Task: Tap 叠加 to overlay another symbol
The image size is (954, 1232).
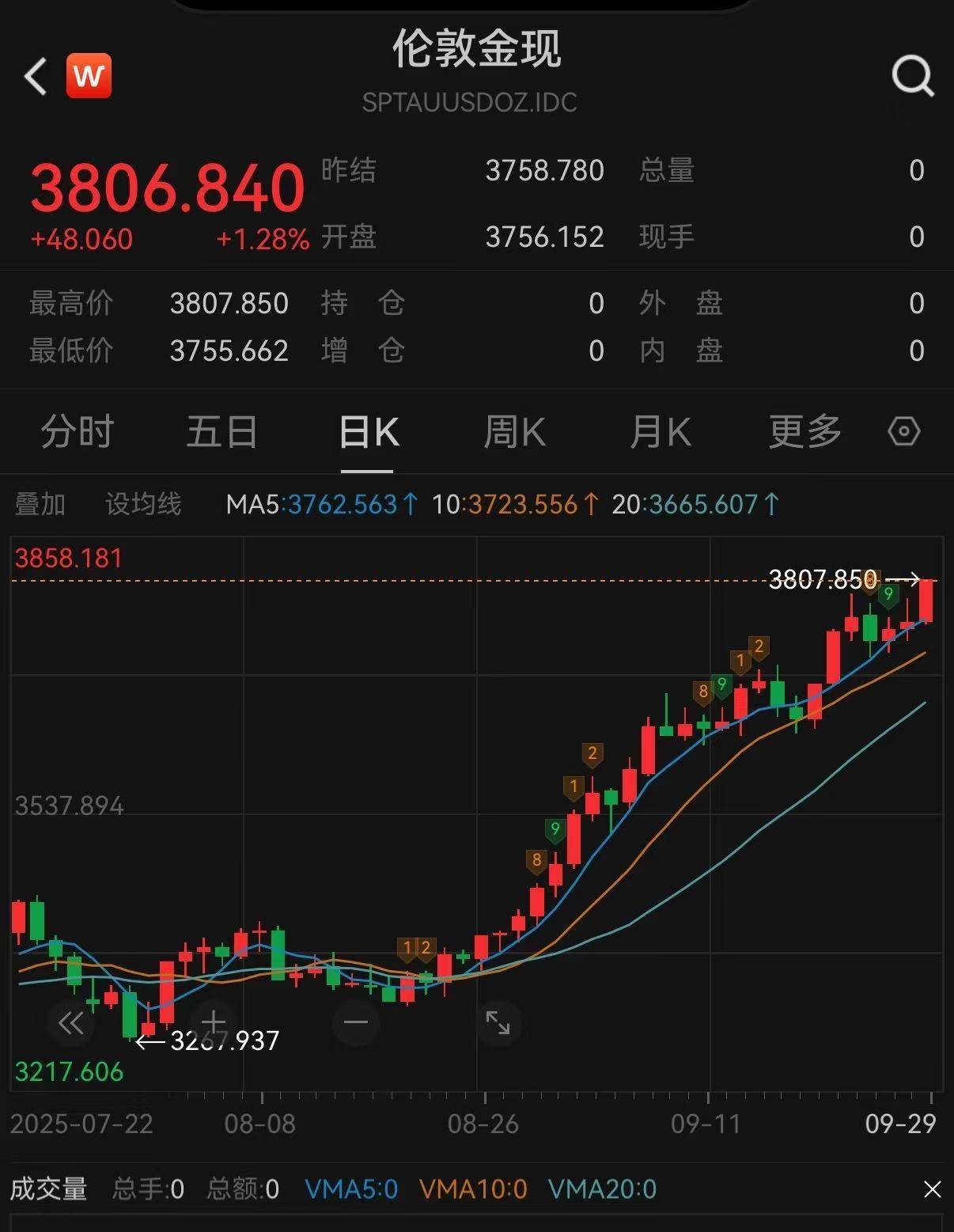Action: tap(40, 504)
